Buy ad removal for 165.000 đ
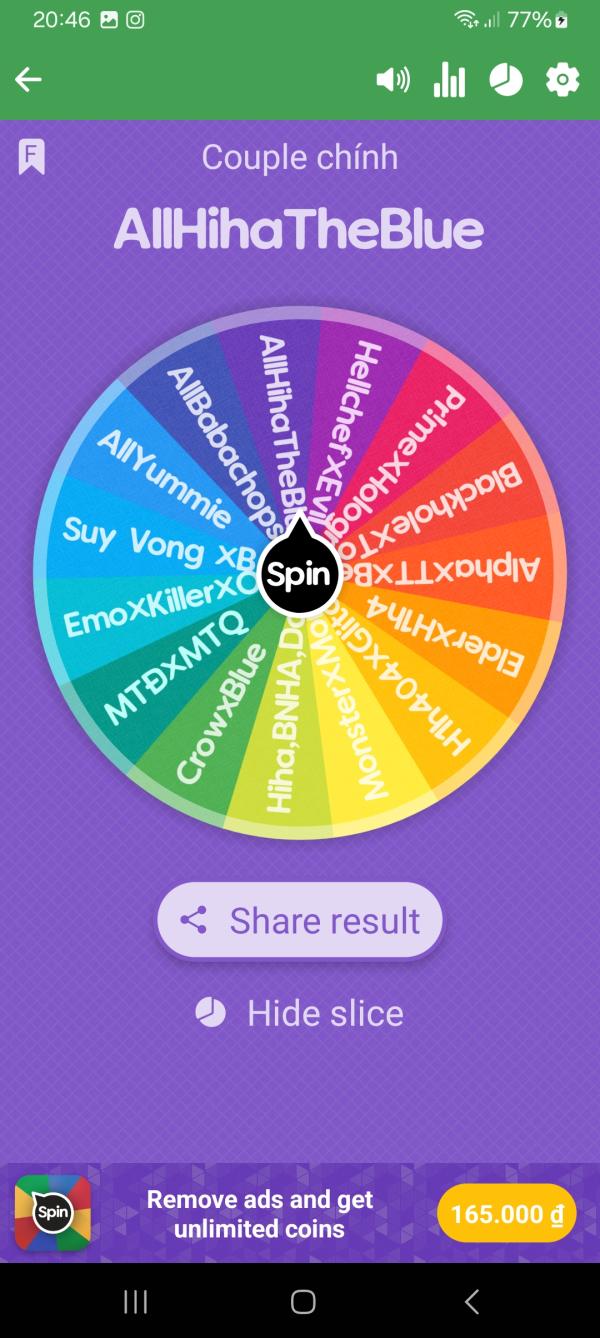Screen dimensions: 600x1338 506,1214
